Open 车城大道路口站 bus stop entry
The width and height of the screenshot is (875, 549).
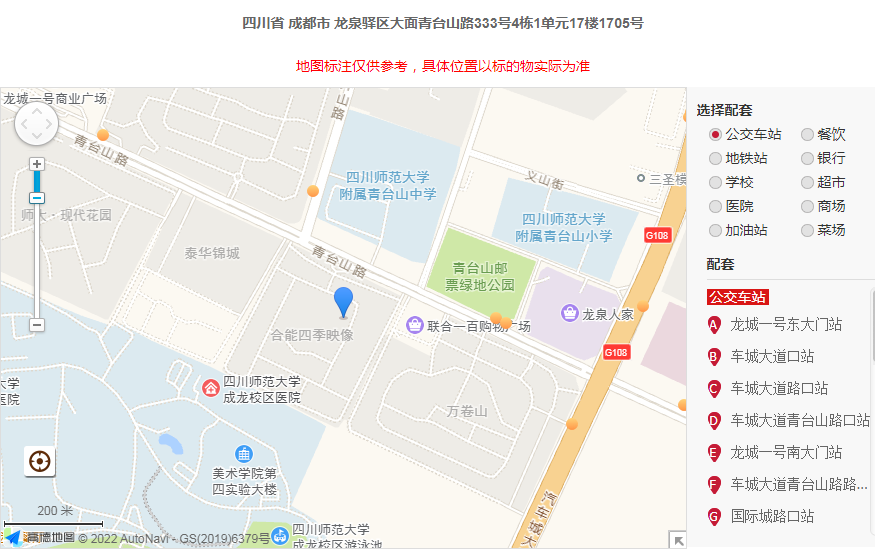[x=779, y=388]
